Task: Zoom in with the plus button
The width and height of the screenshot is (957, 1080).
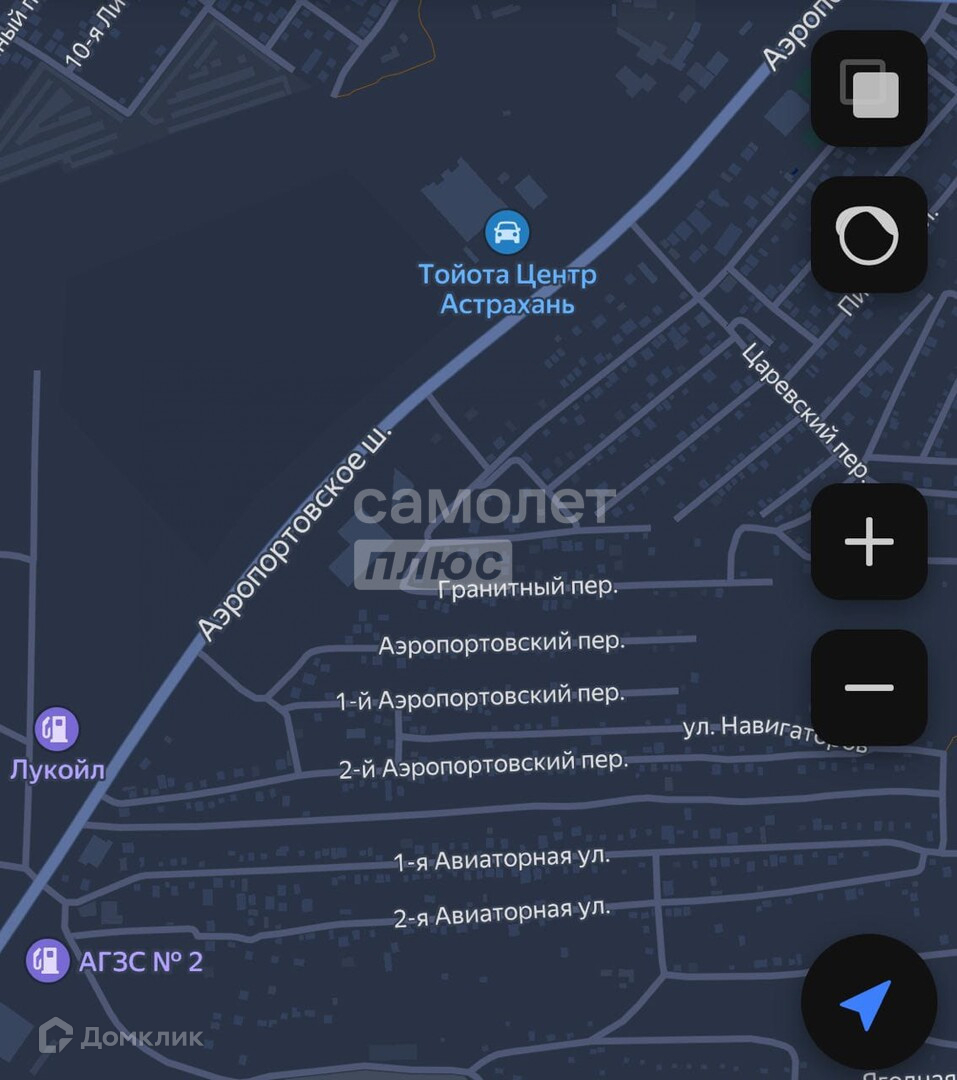Action: [x=868, y=542]
